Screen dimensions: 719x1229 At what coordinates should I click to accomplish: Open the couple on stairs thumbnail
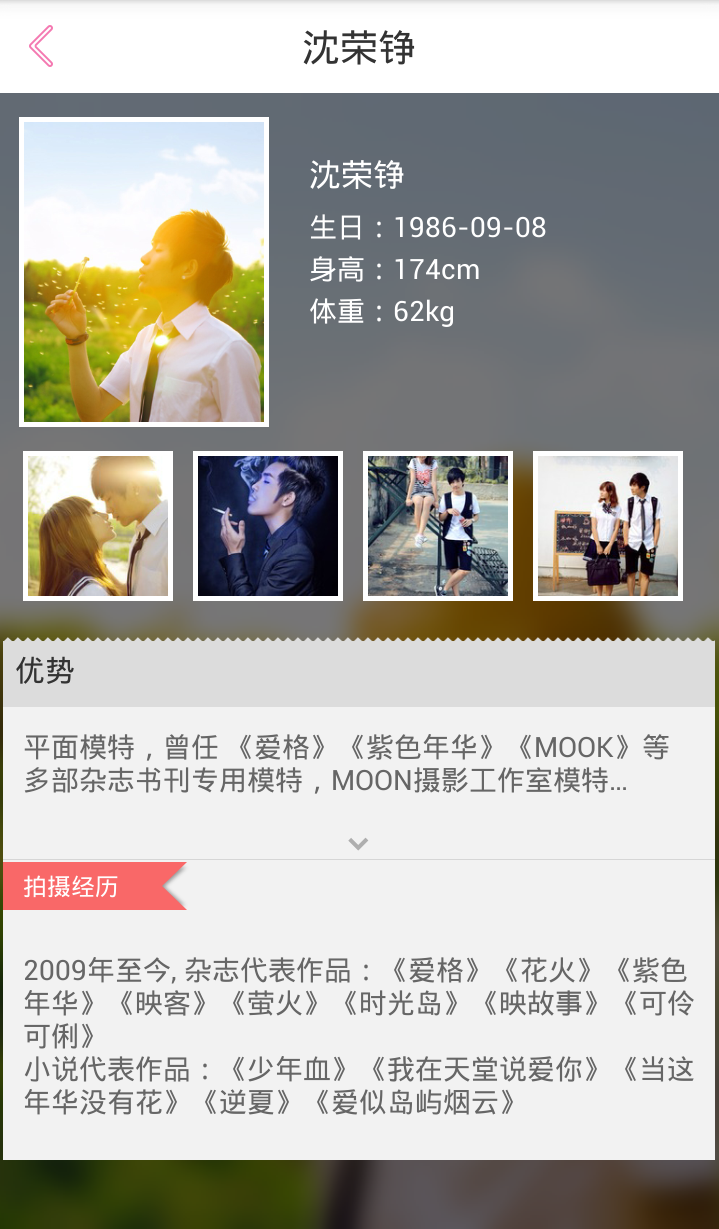click(438, 526)
